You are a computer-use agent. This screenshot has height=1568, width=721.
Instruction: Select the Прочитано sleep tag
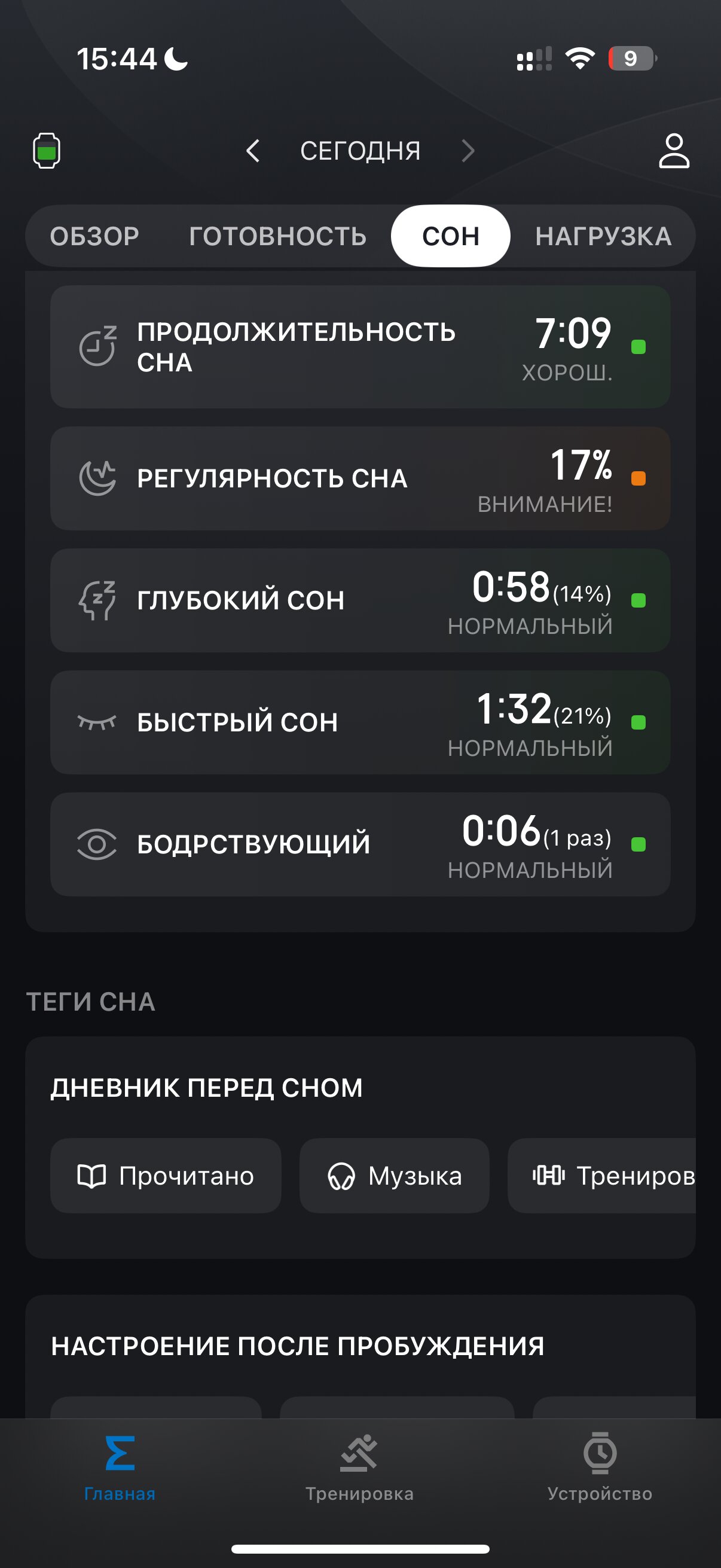[166, 1175]
